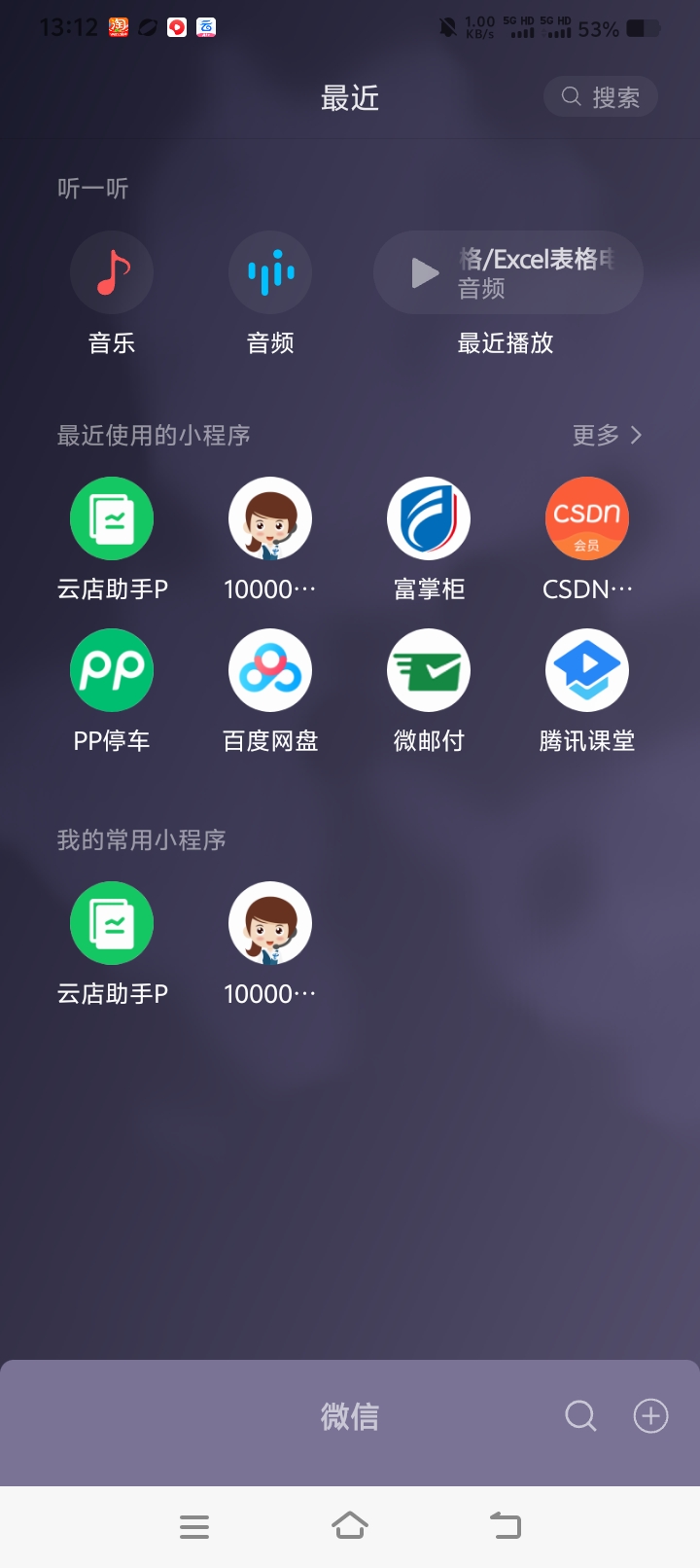The image size is (700, 1568).
Task: Launch PP停车 mini program
Action: pyautogui.click(x=112, y=671)
